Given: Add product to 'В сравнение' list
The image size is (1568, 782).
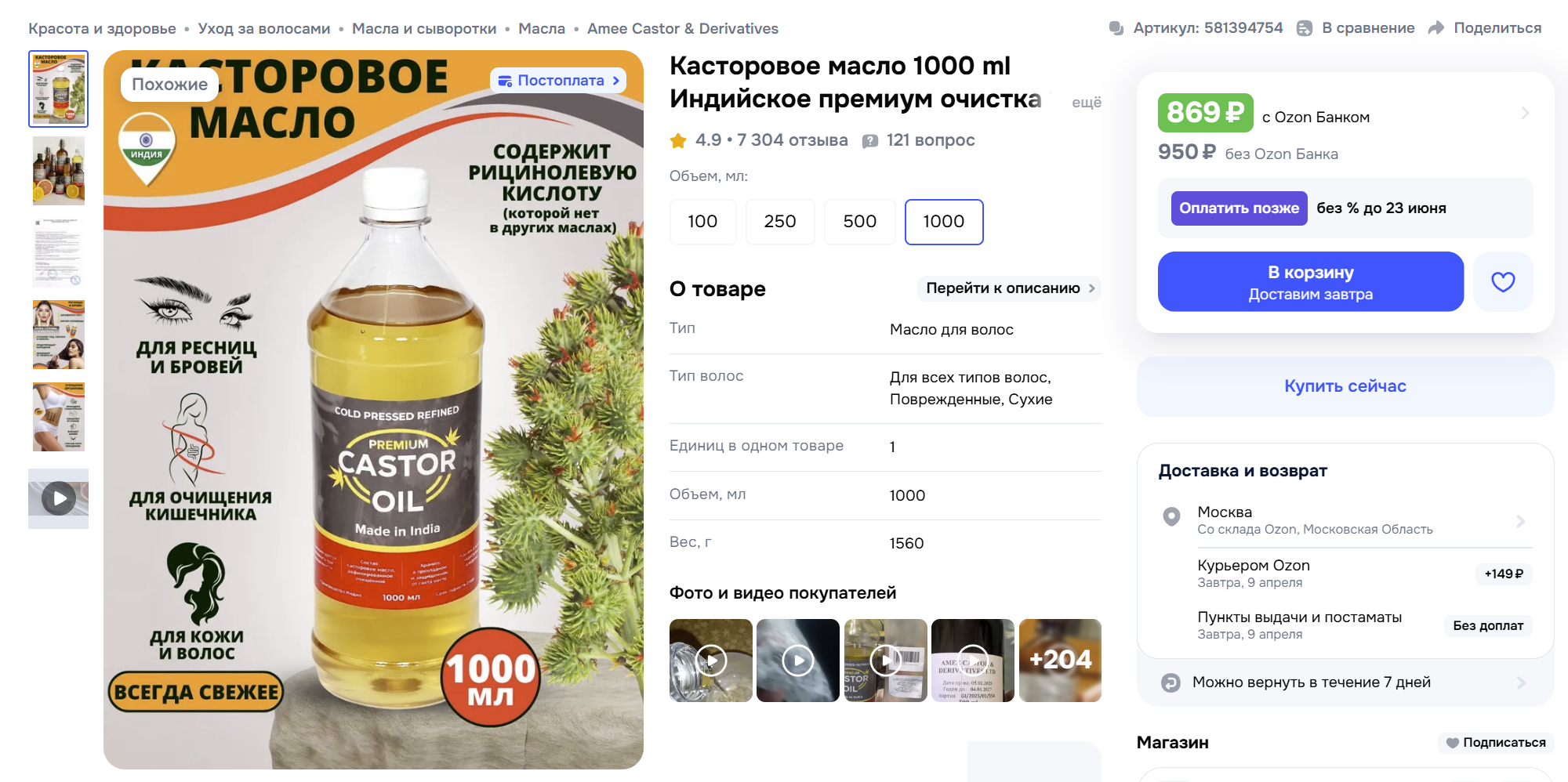Looking at the screenshot, I should (1356, 28).
